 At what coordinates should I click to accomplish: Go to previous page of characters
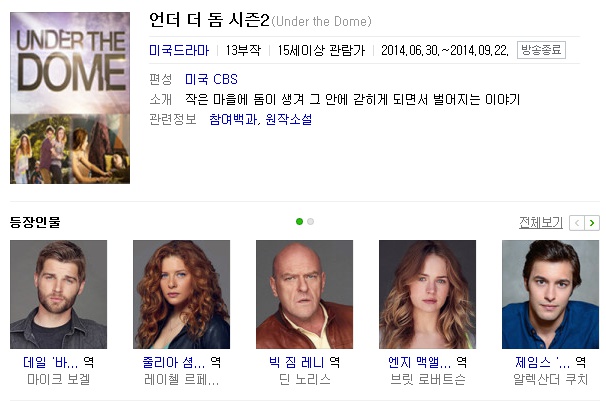[x=577, y=223]
